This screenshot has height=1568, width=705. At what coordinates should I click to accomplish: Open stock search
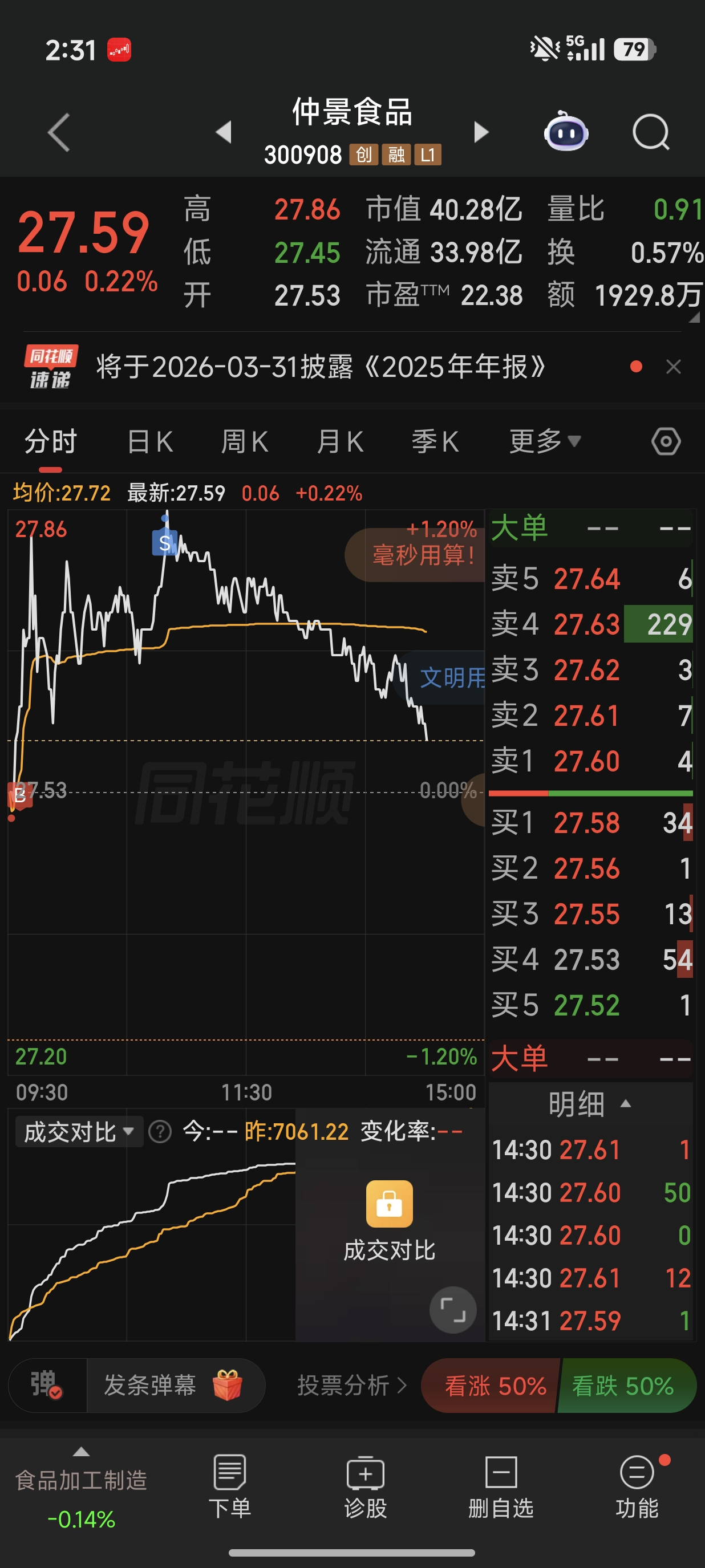click(651, 132)
